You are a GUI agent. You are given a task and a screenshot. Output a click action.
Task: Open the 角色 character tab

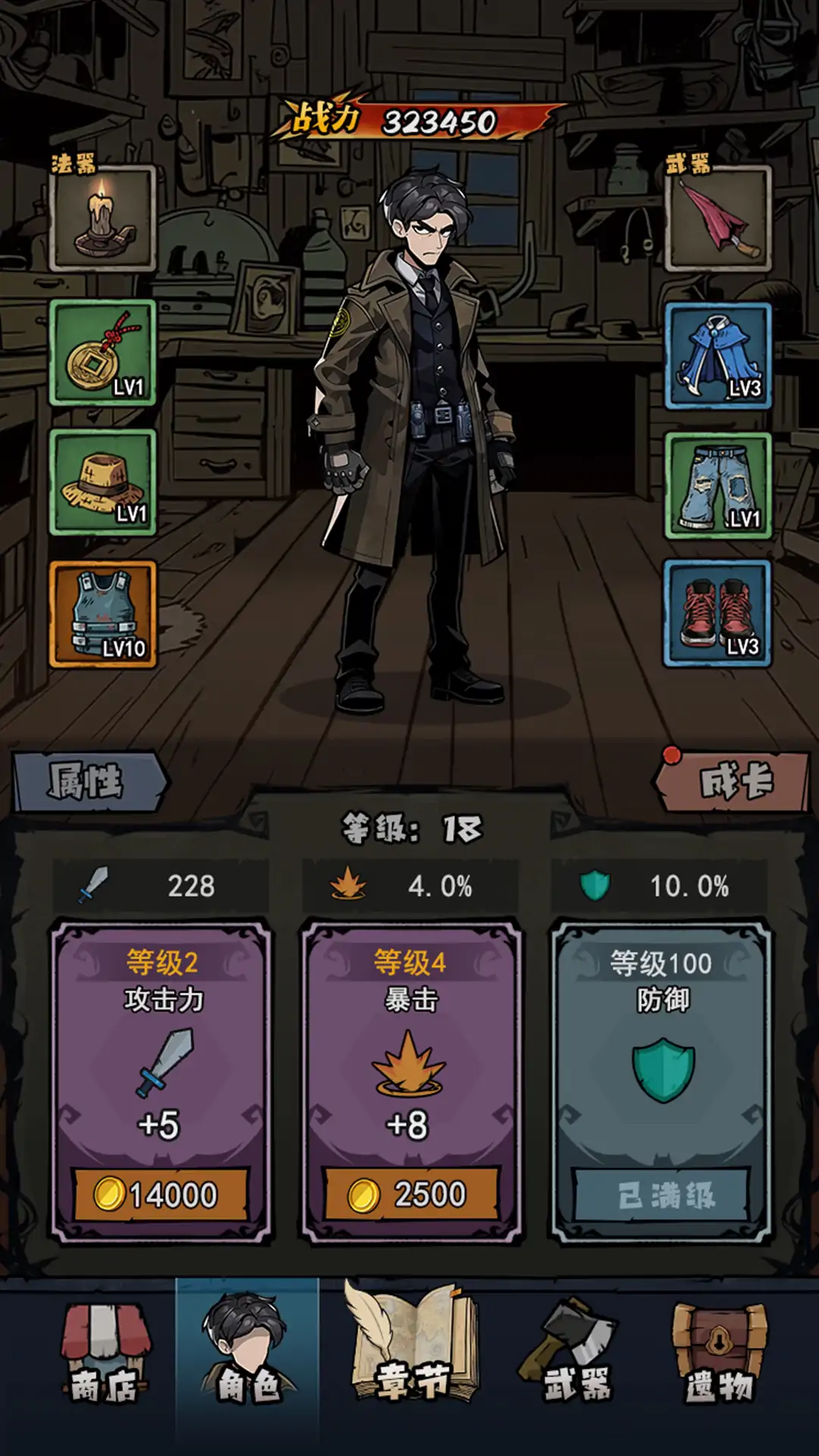click(x=247, y=1357)
